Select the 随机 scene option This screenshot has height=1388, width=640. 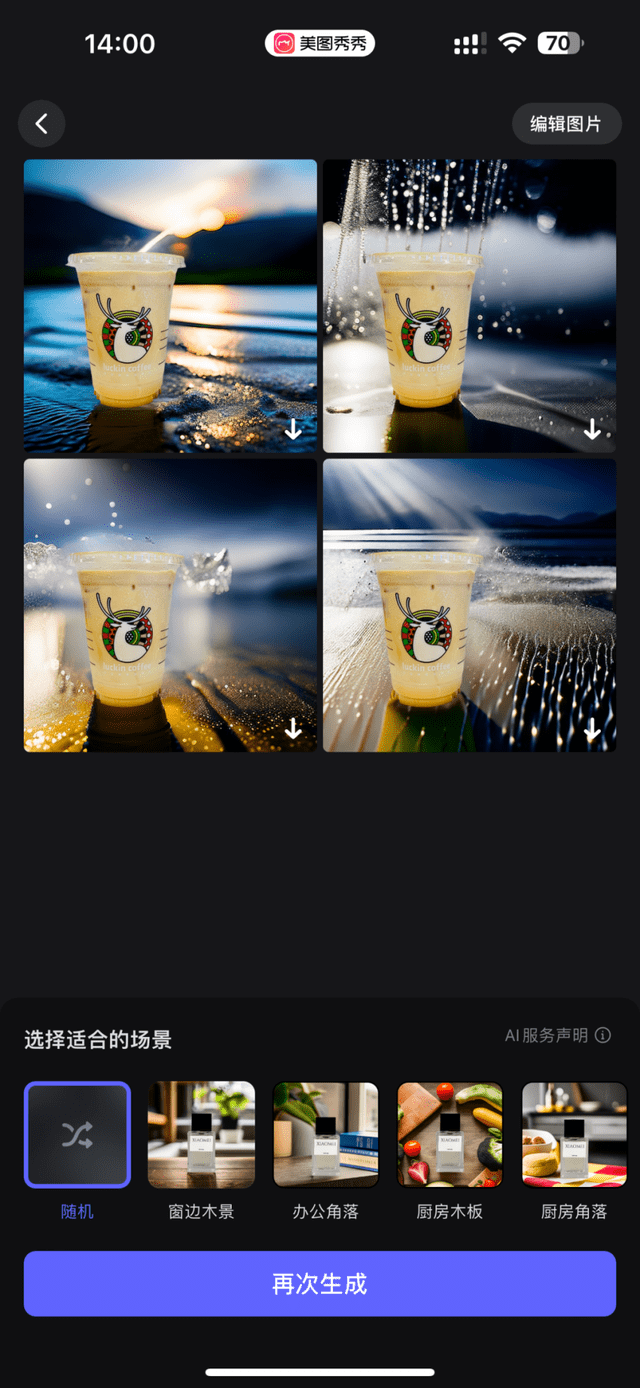tap(77, 1135)
